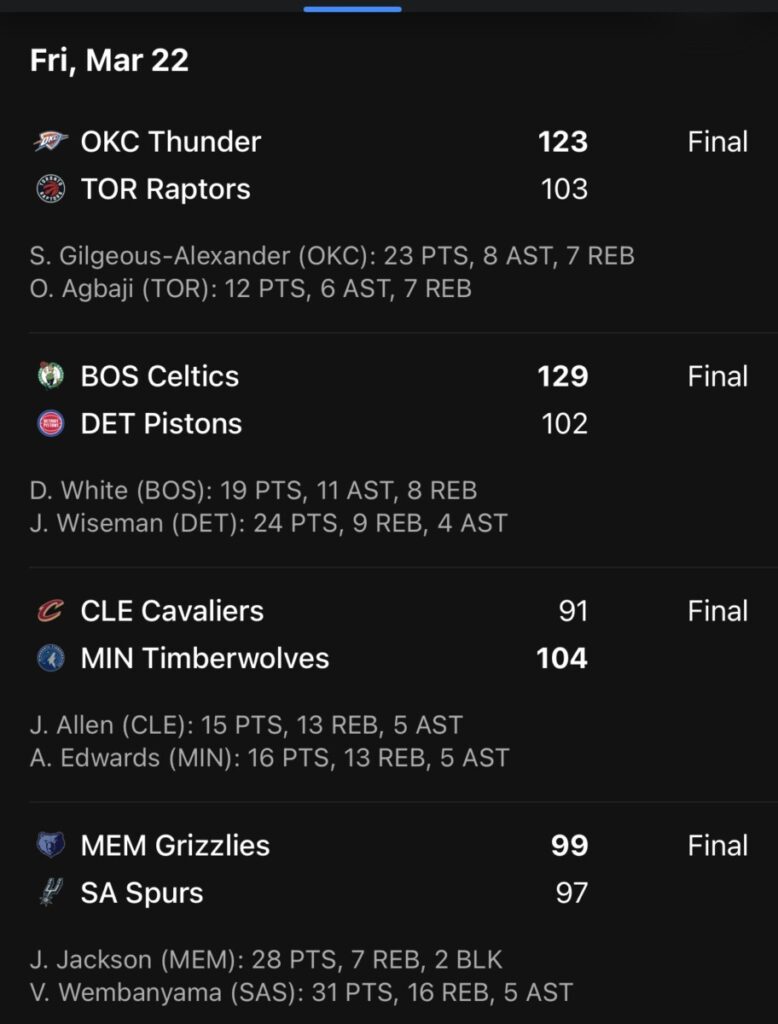View CLE Cavaliers vs MIN Timberwolves game details

[x=388, y=635]
